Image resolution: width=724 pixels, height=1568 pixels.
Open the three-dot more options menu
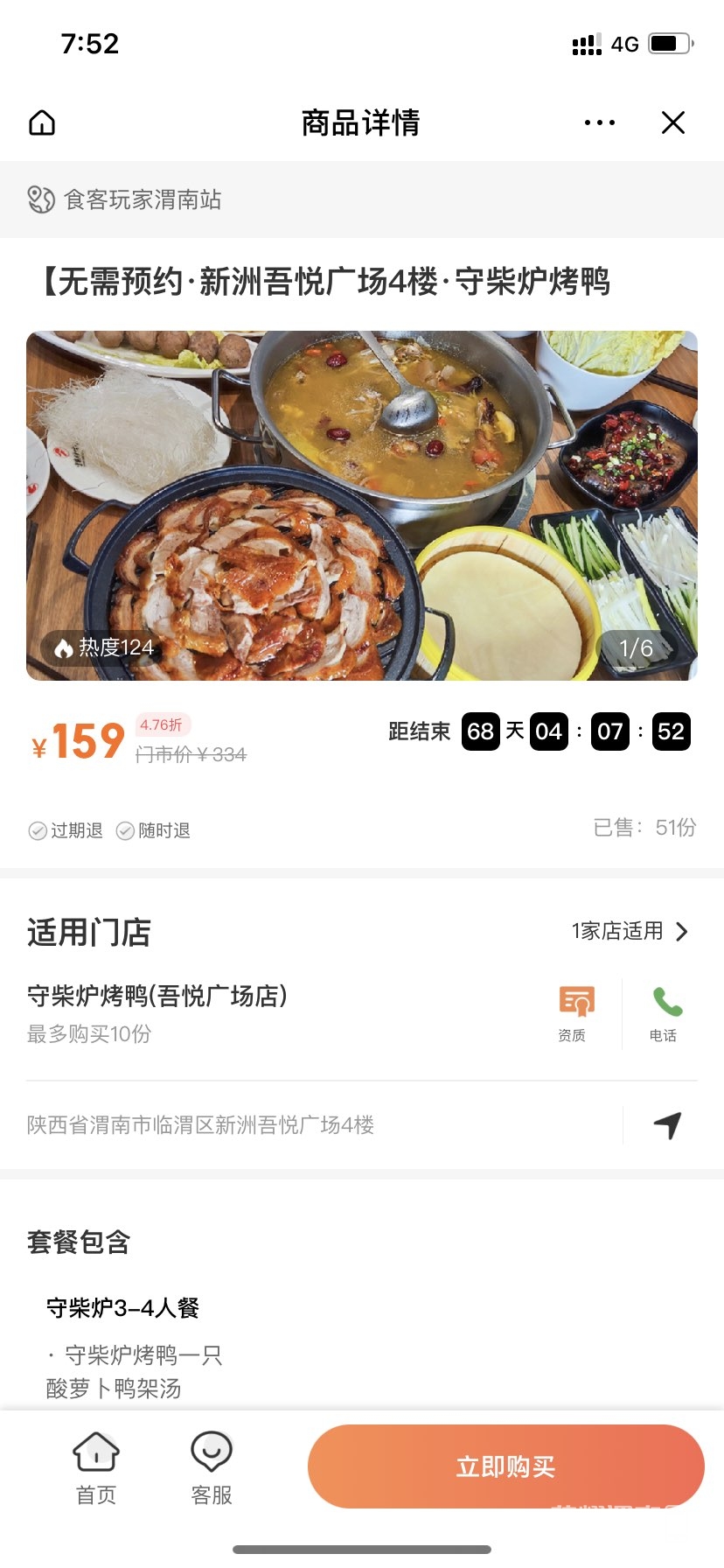tap(600, 122)
